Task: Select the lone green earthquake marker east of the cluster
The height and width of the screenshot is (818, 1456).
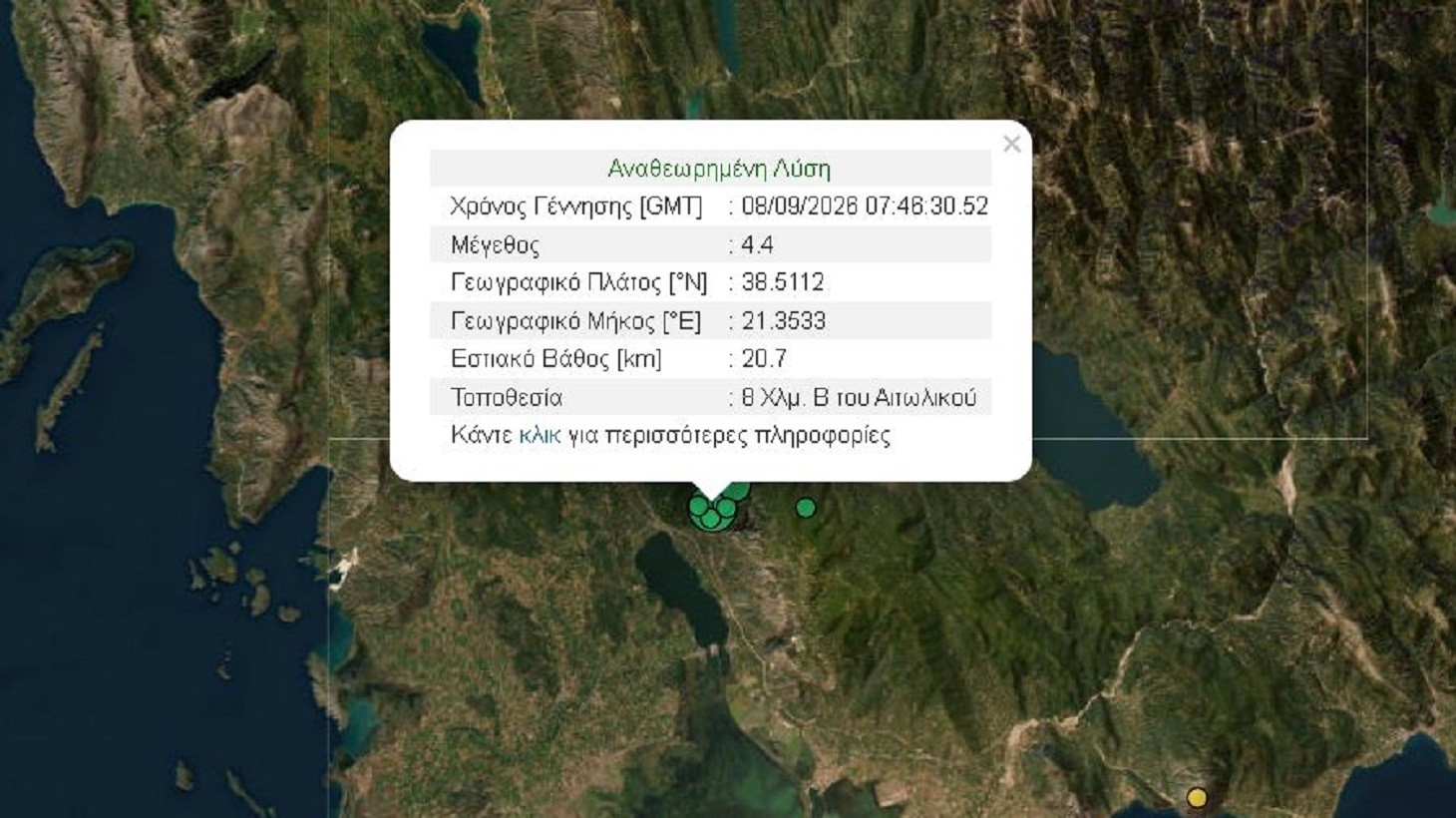Action: (x=806, y=508)
